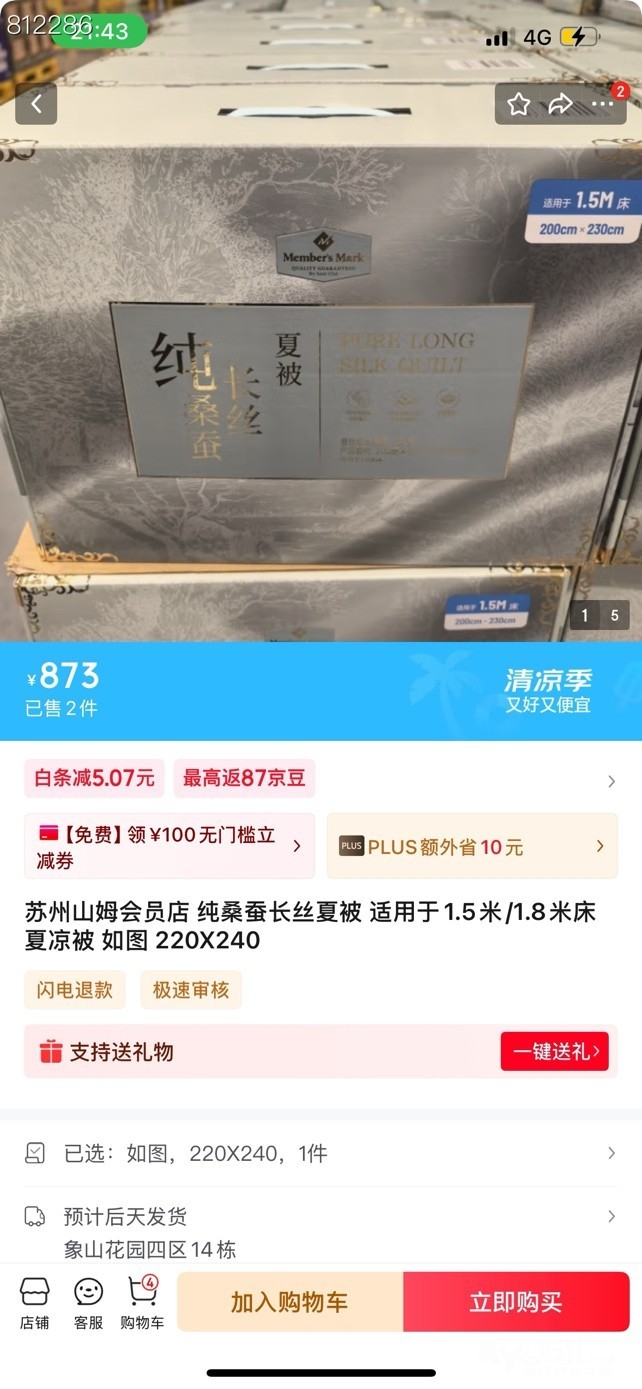Open the 购物车 shopping cart

point(142,1303)
